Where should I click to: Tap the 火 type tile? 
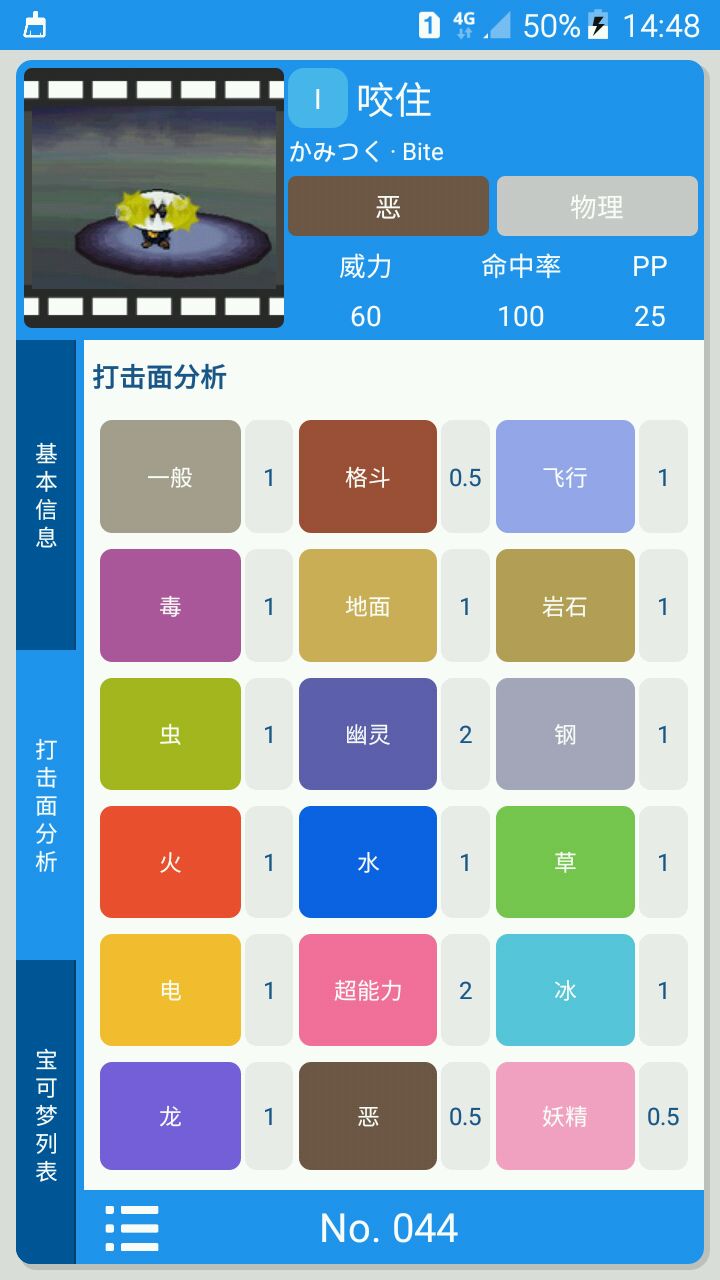click(x=170, y=862)
